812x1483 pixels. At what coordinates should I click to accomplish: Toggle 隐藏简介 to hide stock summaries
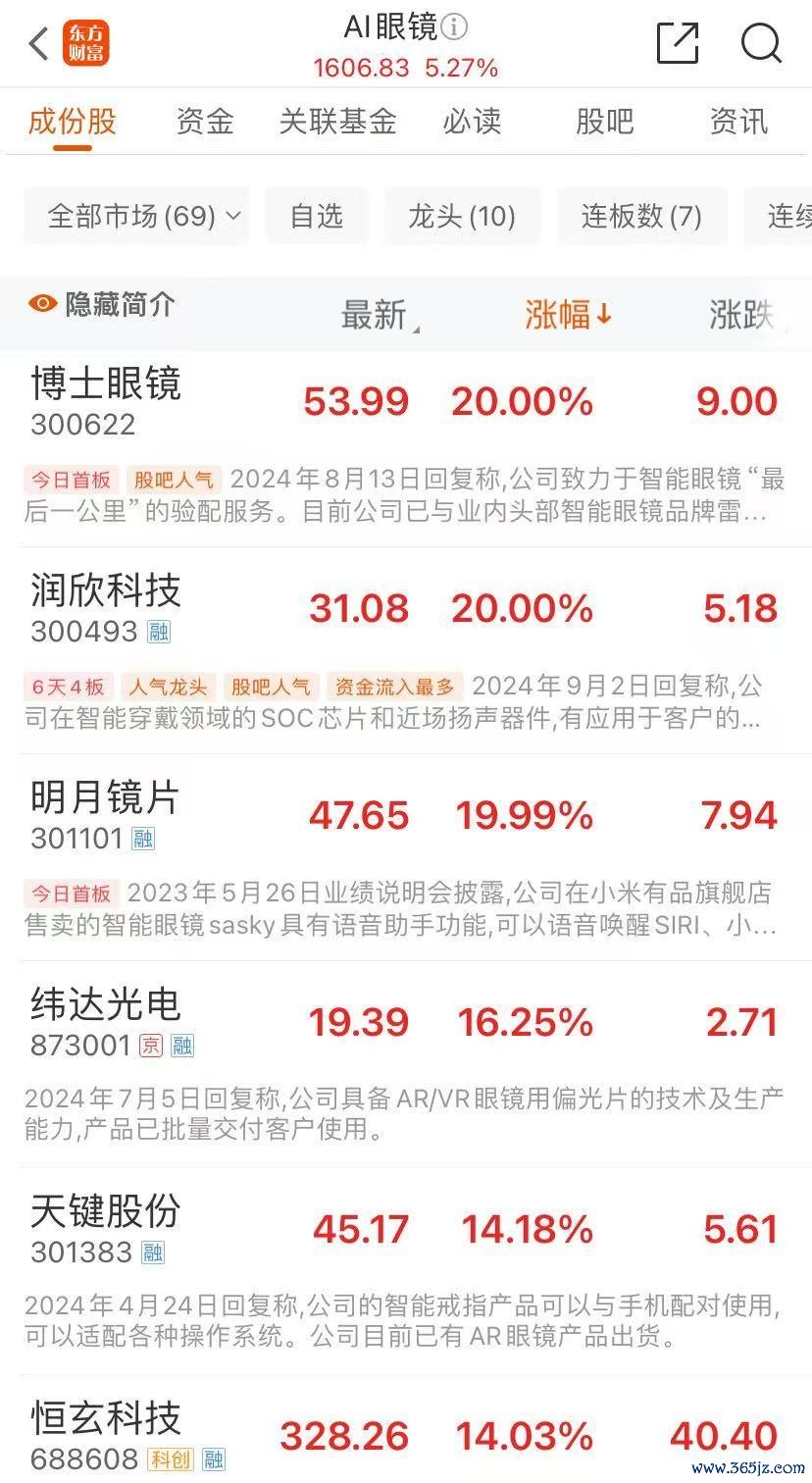[x=102, y=304]
